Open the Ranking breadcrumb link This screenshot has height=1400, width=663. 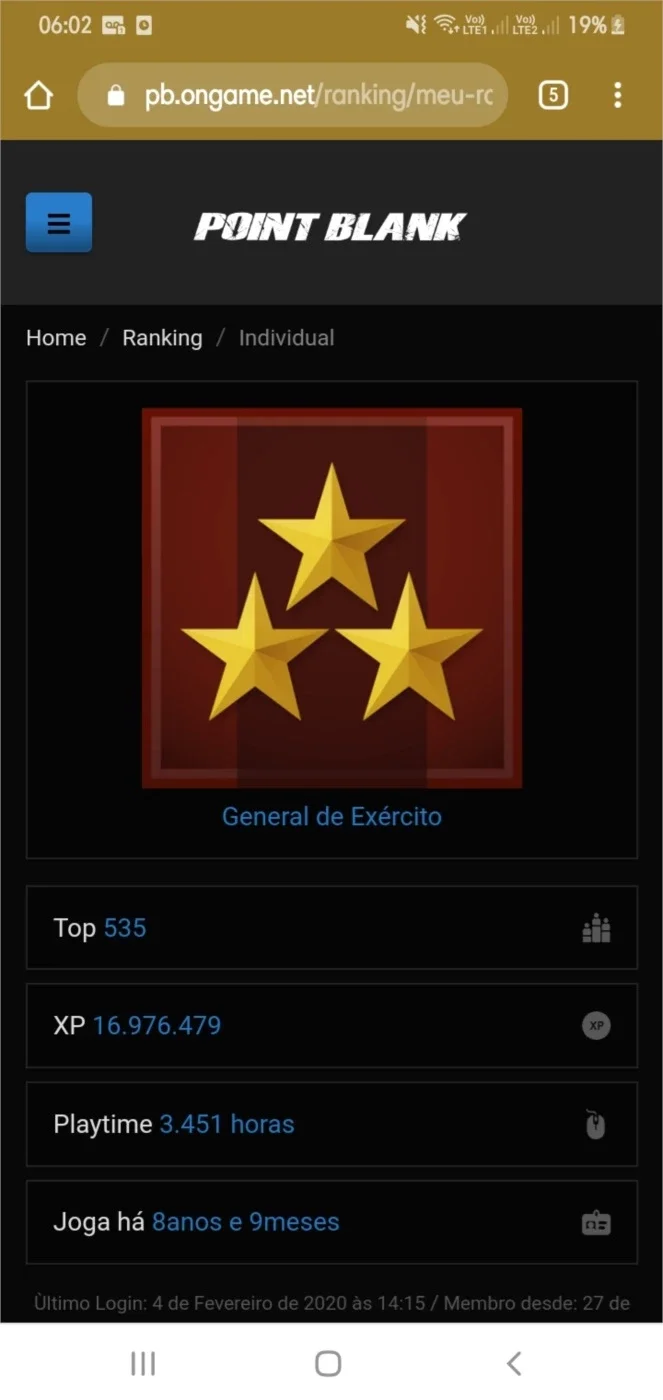click(x=162, y=338)
